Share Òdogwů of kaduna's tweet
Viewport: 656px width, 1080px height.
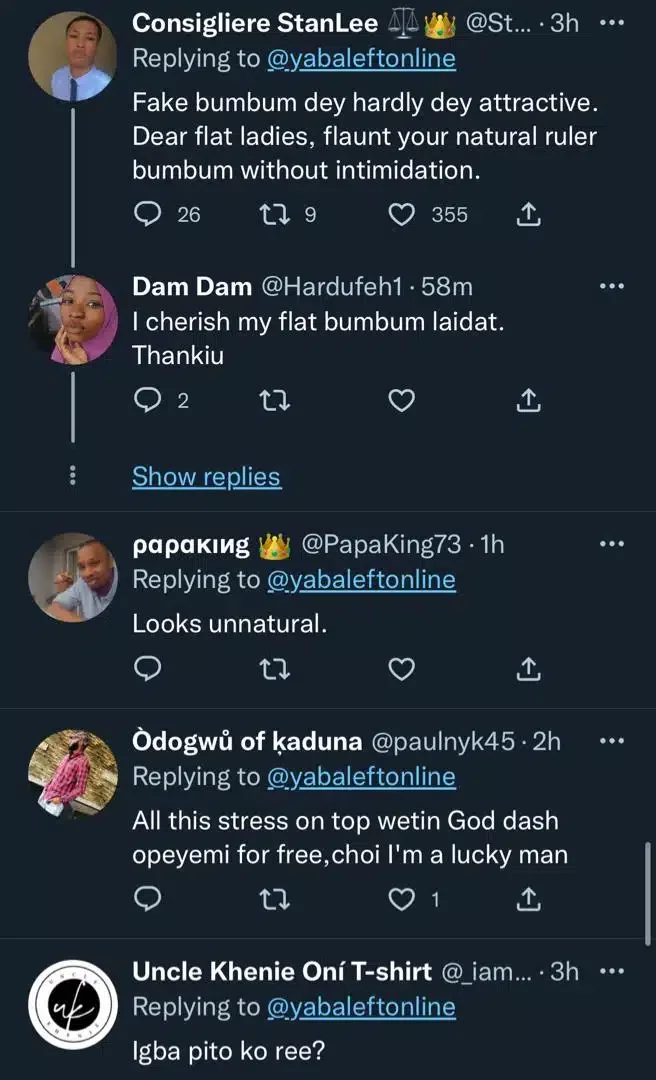click(x=528, y=900)
